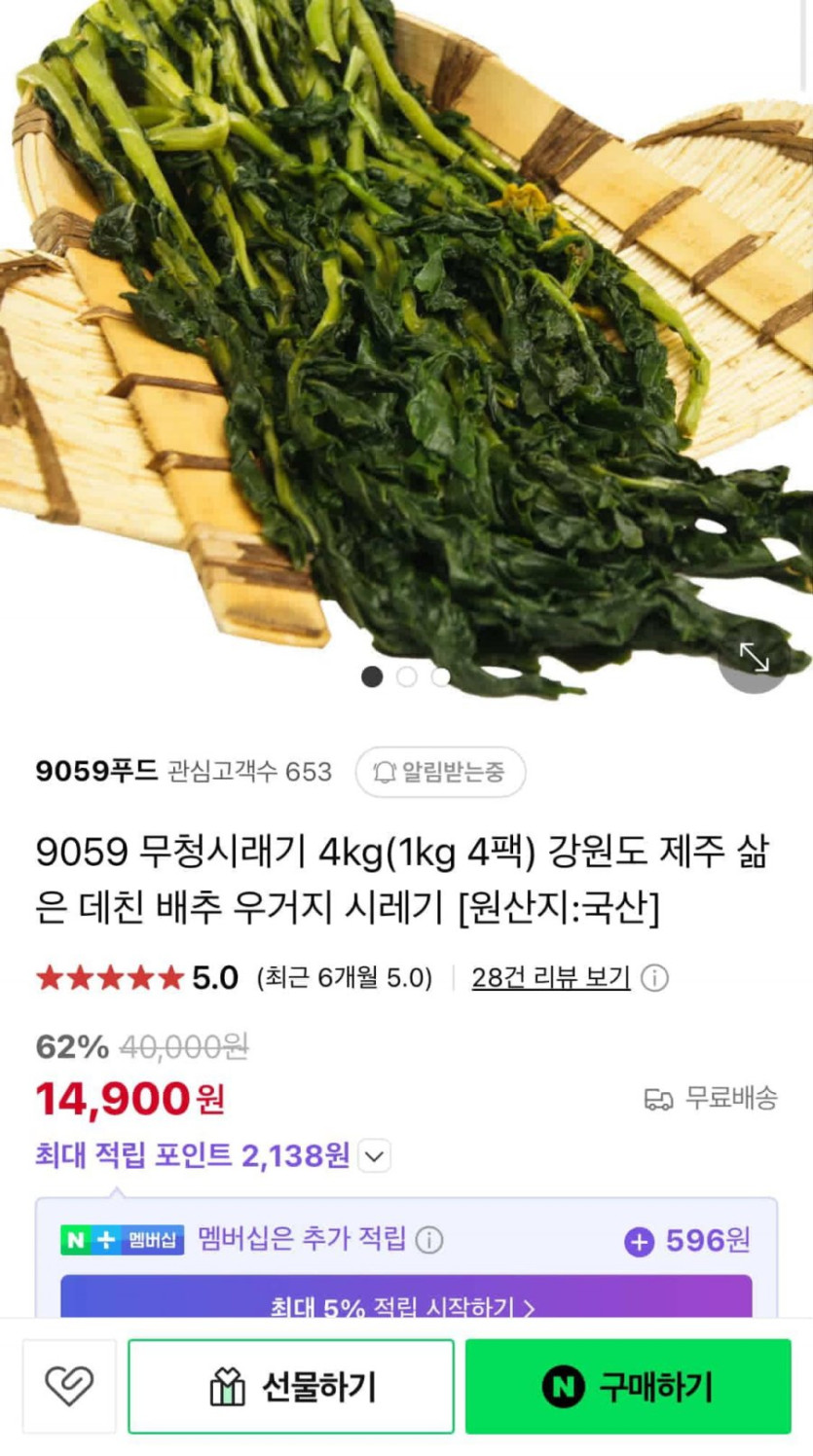
Task: Jump to the second product image dot
Action: (407, 676)
